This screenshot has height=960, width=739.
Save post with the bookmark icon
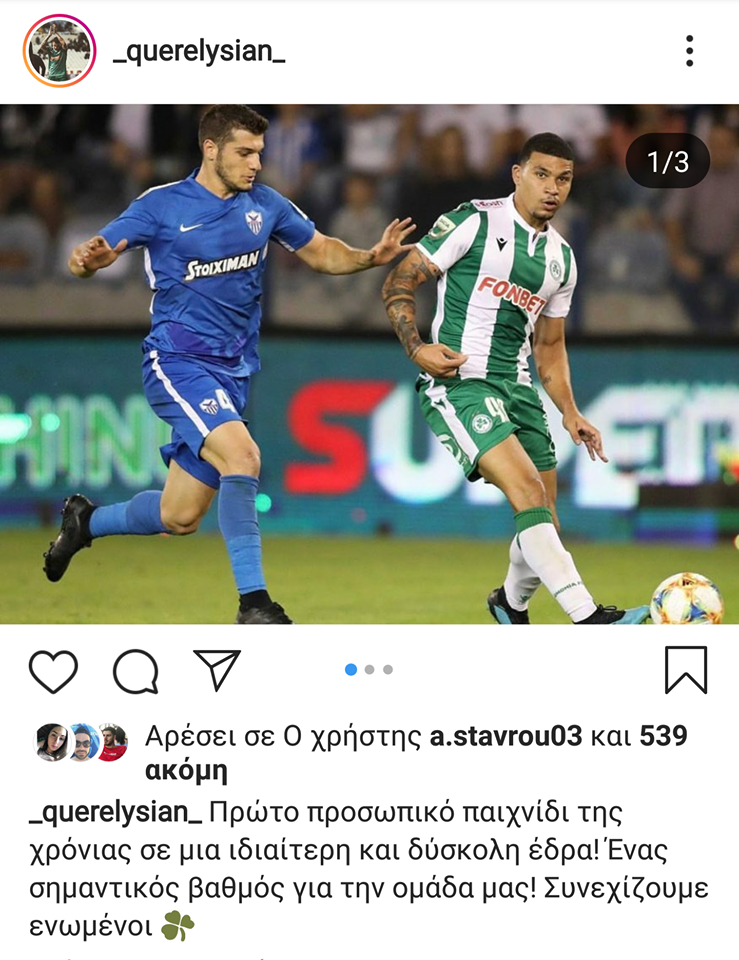coord(686,670)
